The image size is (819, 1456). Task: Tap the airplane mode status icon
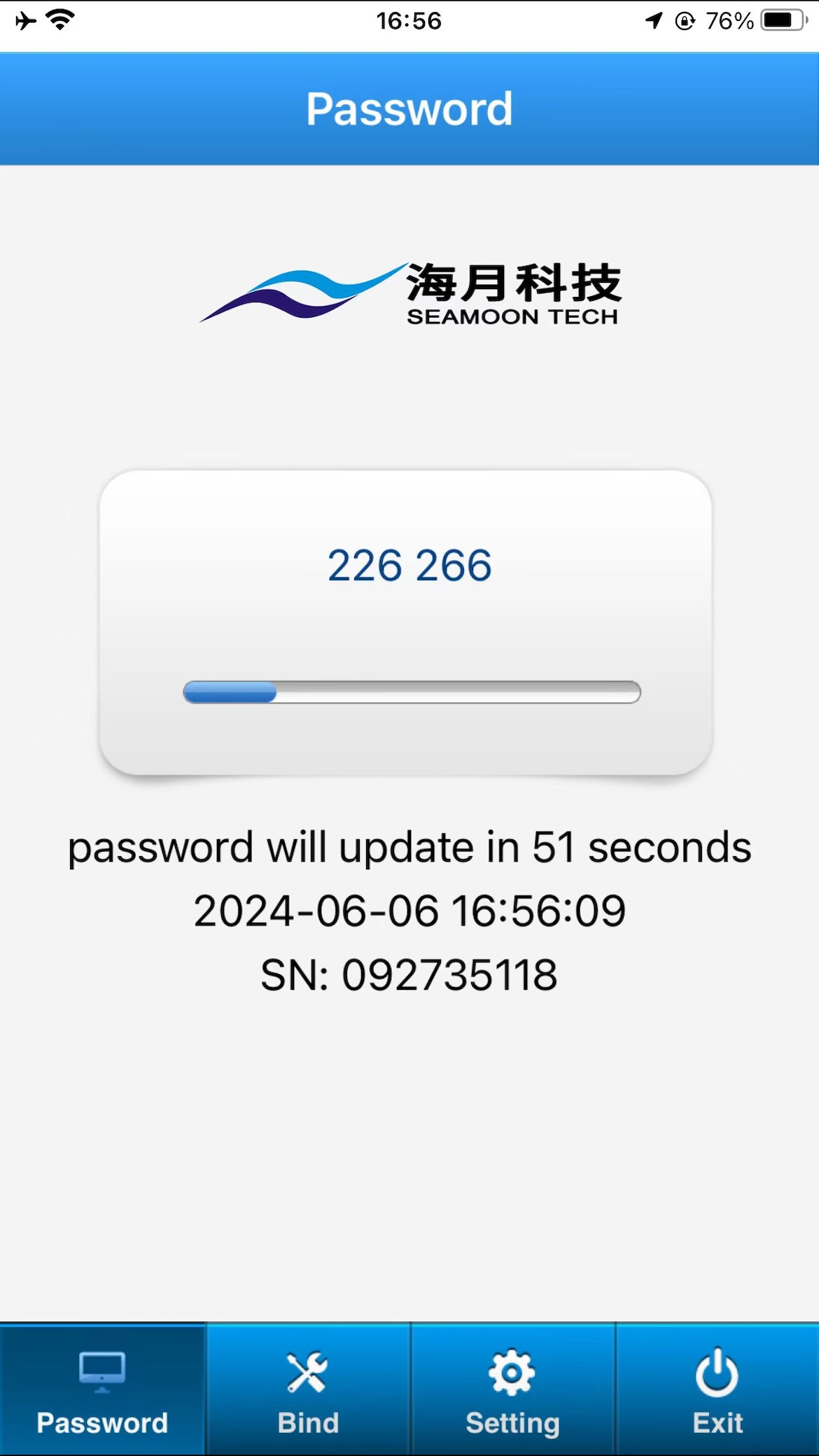click(27, 21)
